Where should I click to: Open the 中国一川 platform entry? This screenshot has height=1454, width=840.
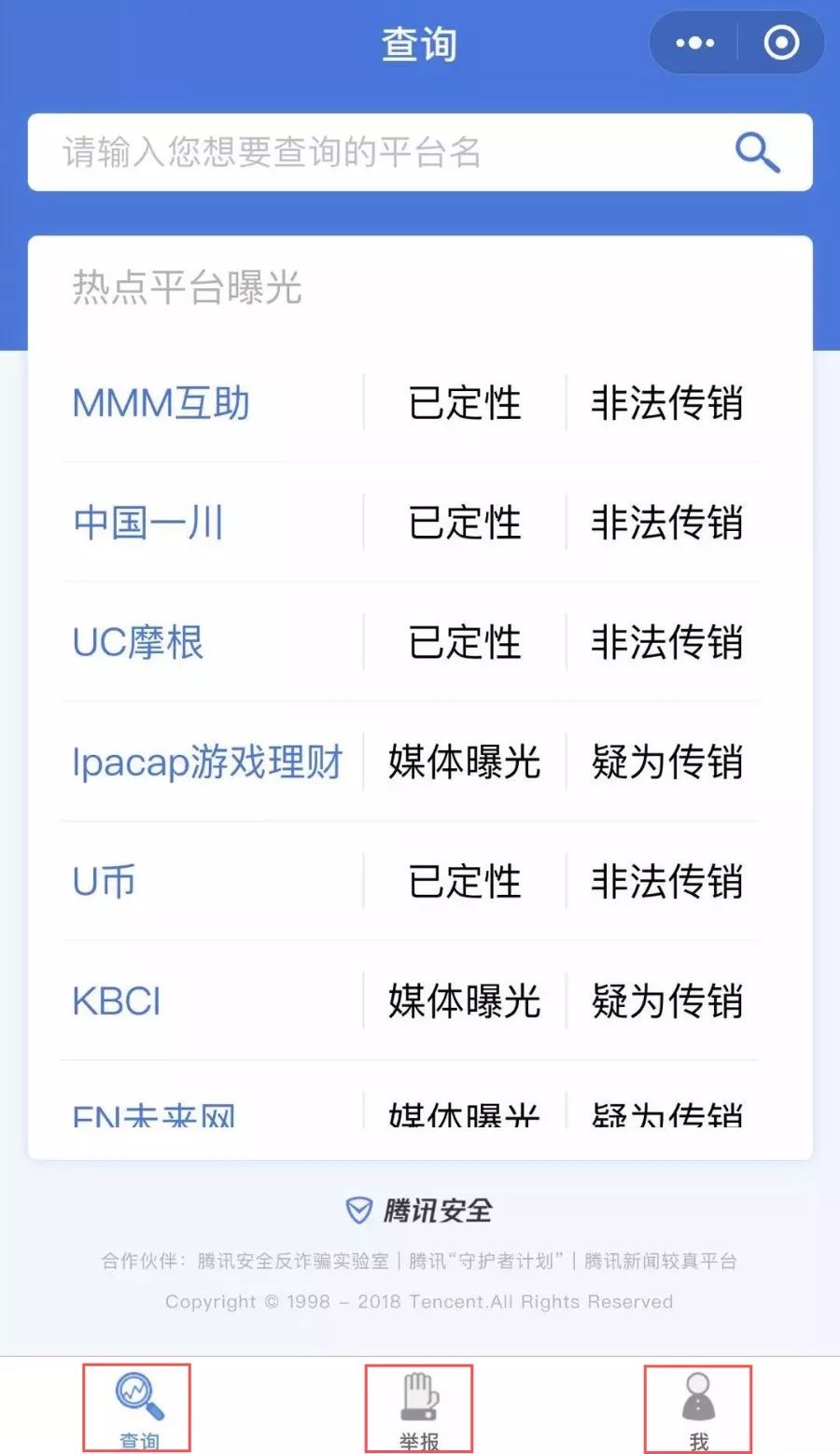(148, 523)
